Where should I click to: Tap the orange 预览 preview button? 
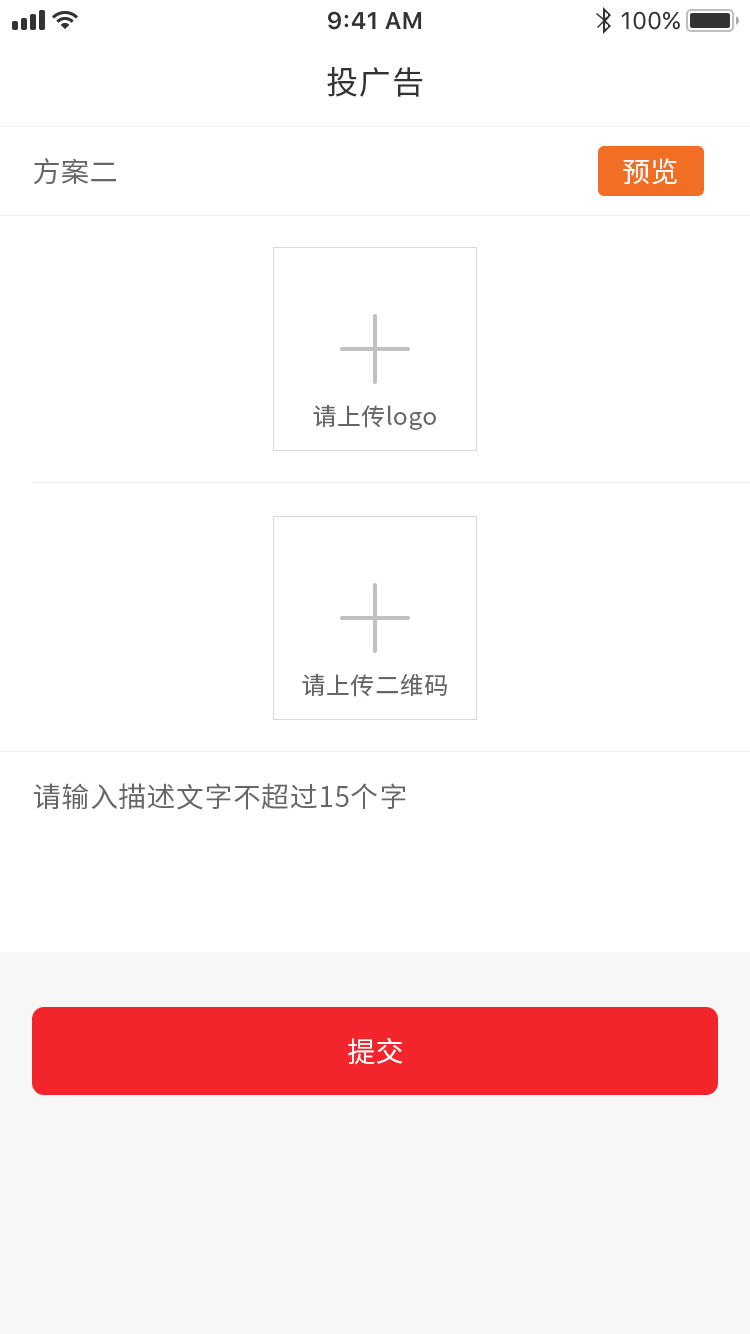(651, 171)
